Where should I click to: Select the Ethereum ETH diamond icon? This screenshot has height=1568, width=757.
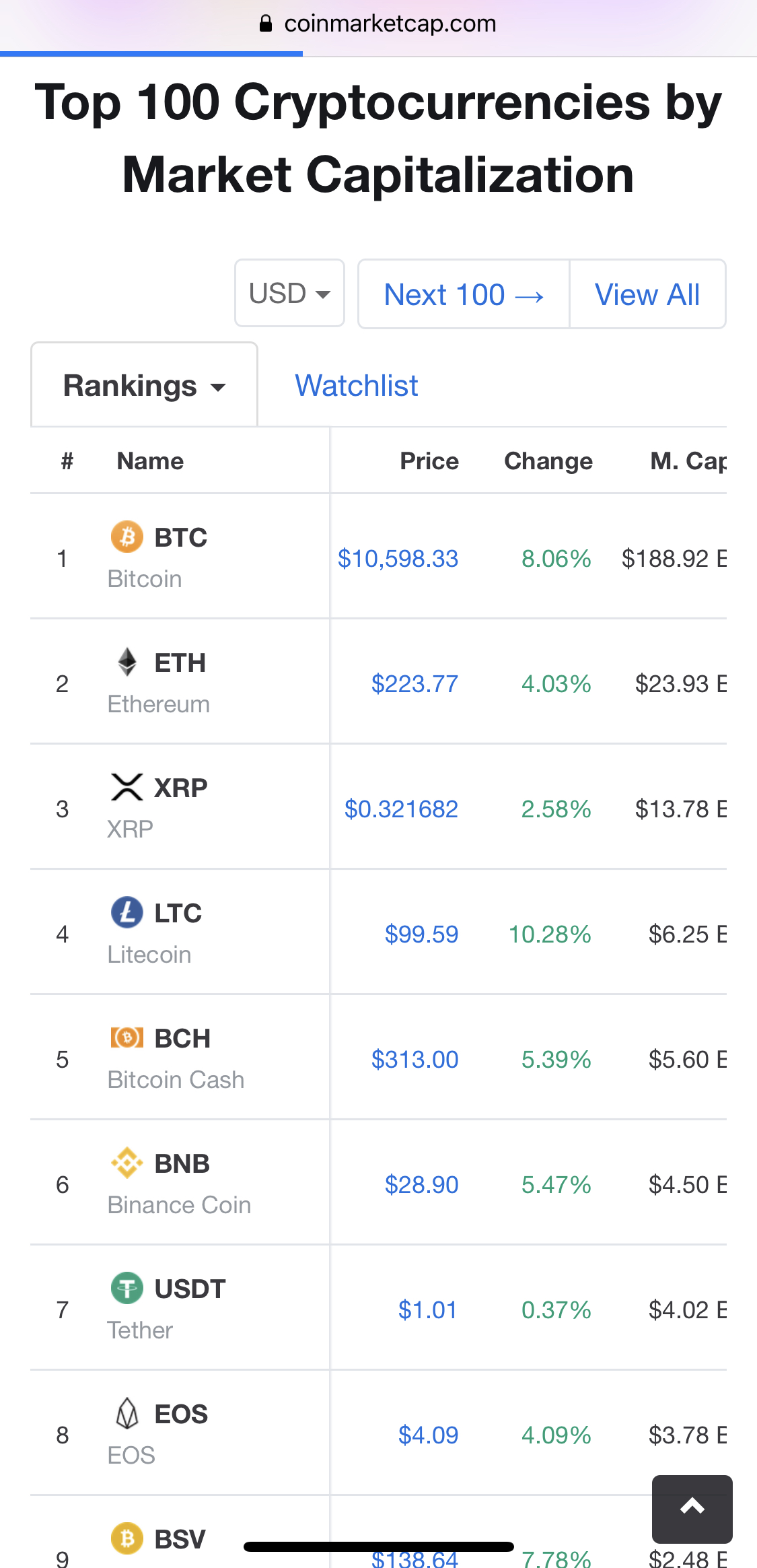(x=126, y=662)
